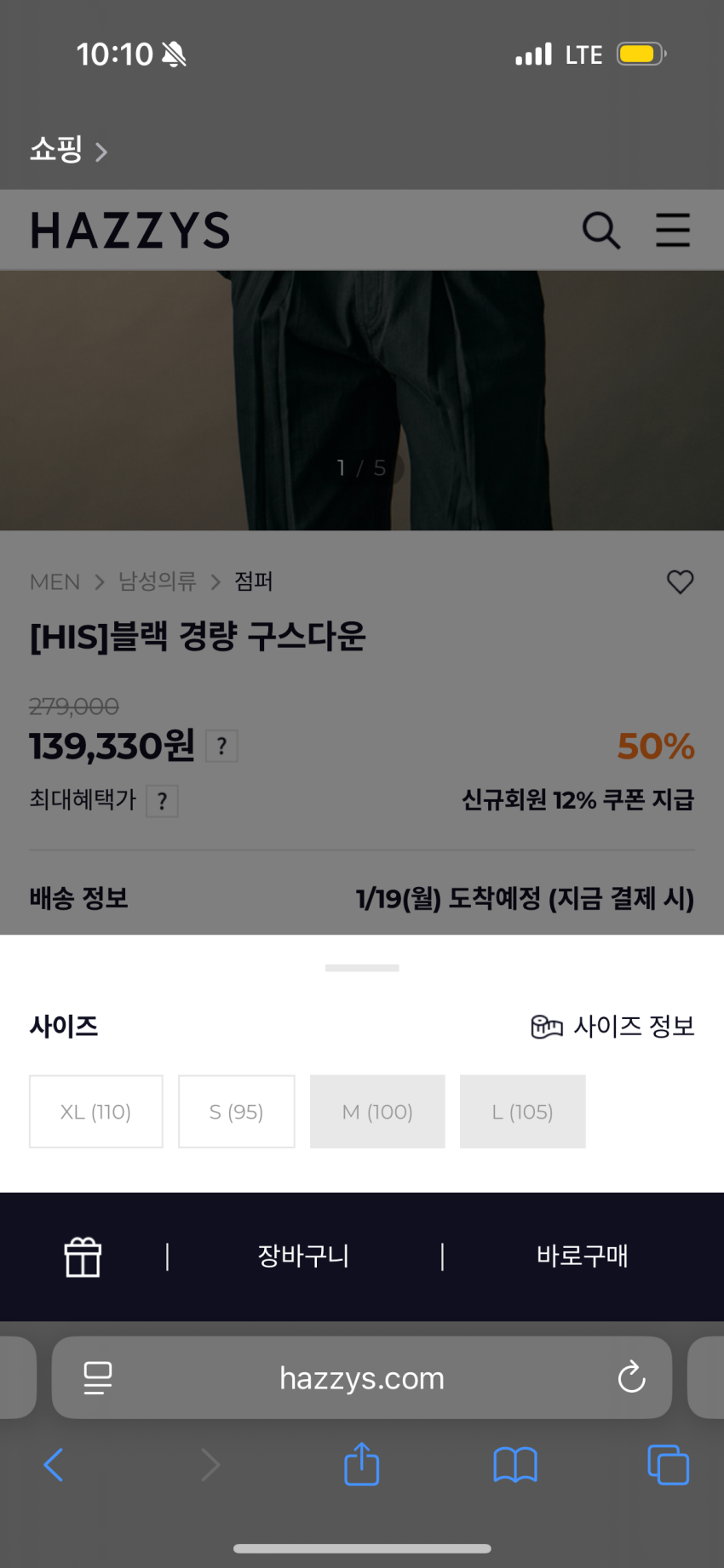Add item to 장바구니 cart

303,1256
